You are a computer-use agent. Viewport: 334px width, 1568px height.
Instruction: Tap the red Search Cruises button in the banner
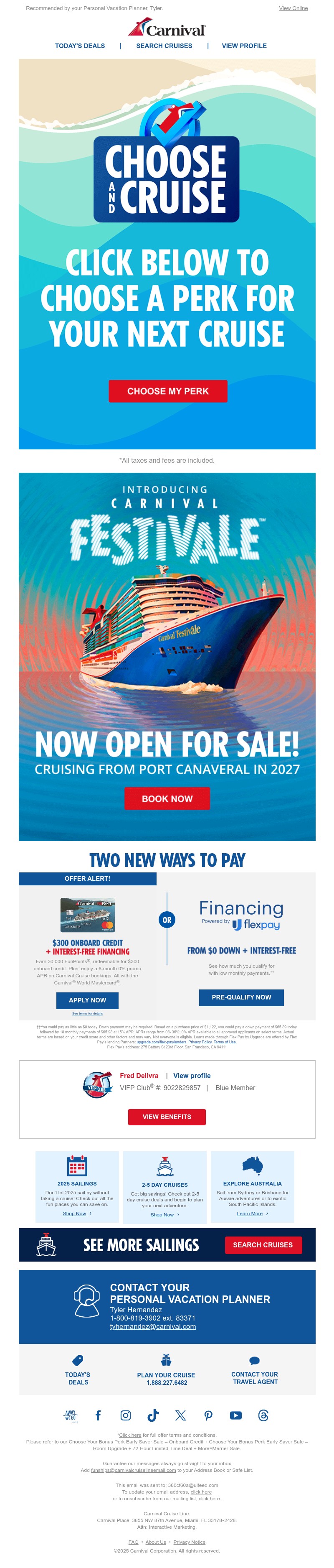(262, 1245)
